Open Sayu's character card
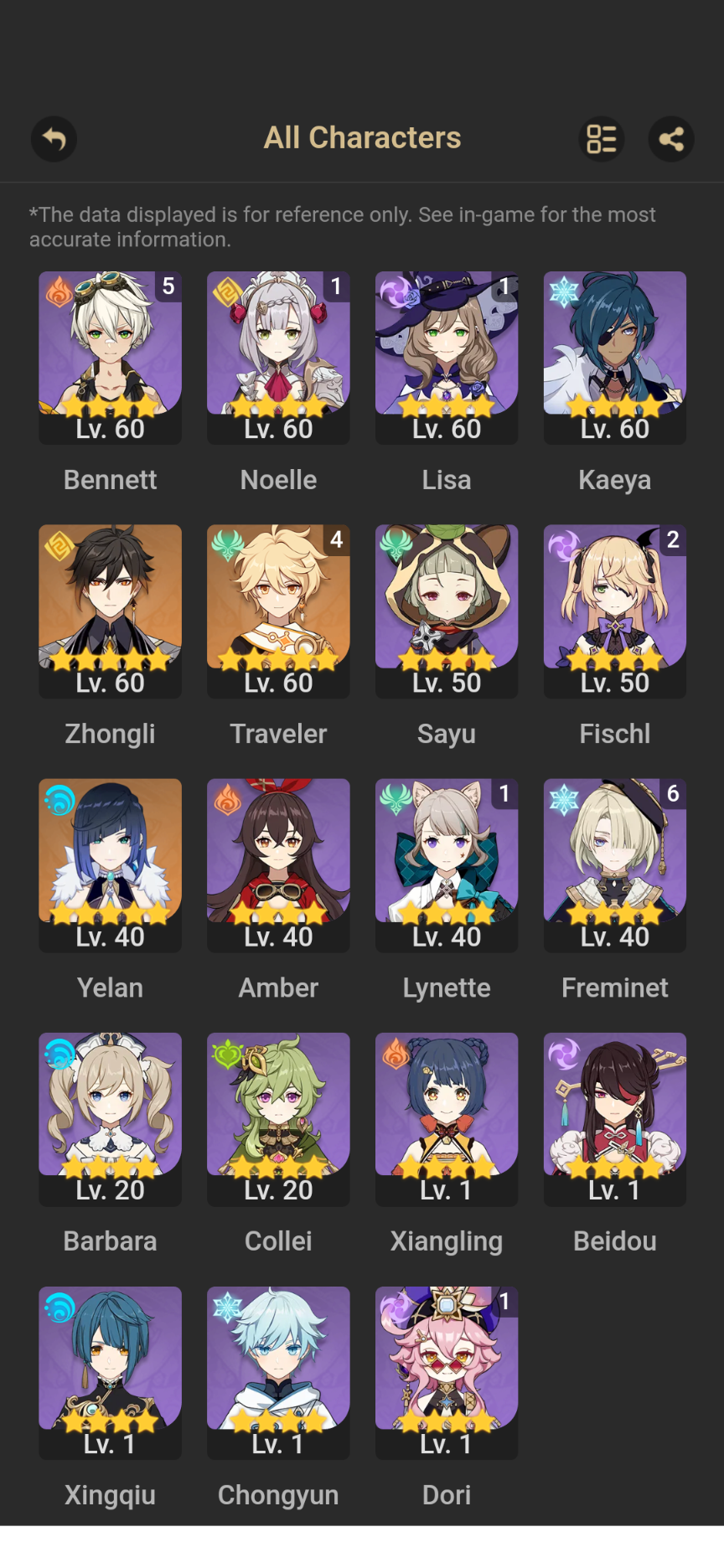Viewport: 724px width, 1568px height. [x=447, y=611]
